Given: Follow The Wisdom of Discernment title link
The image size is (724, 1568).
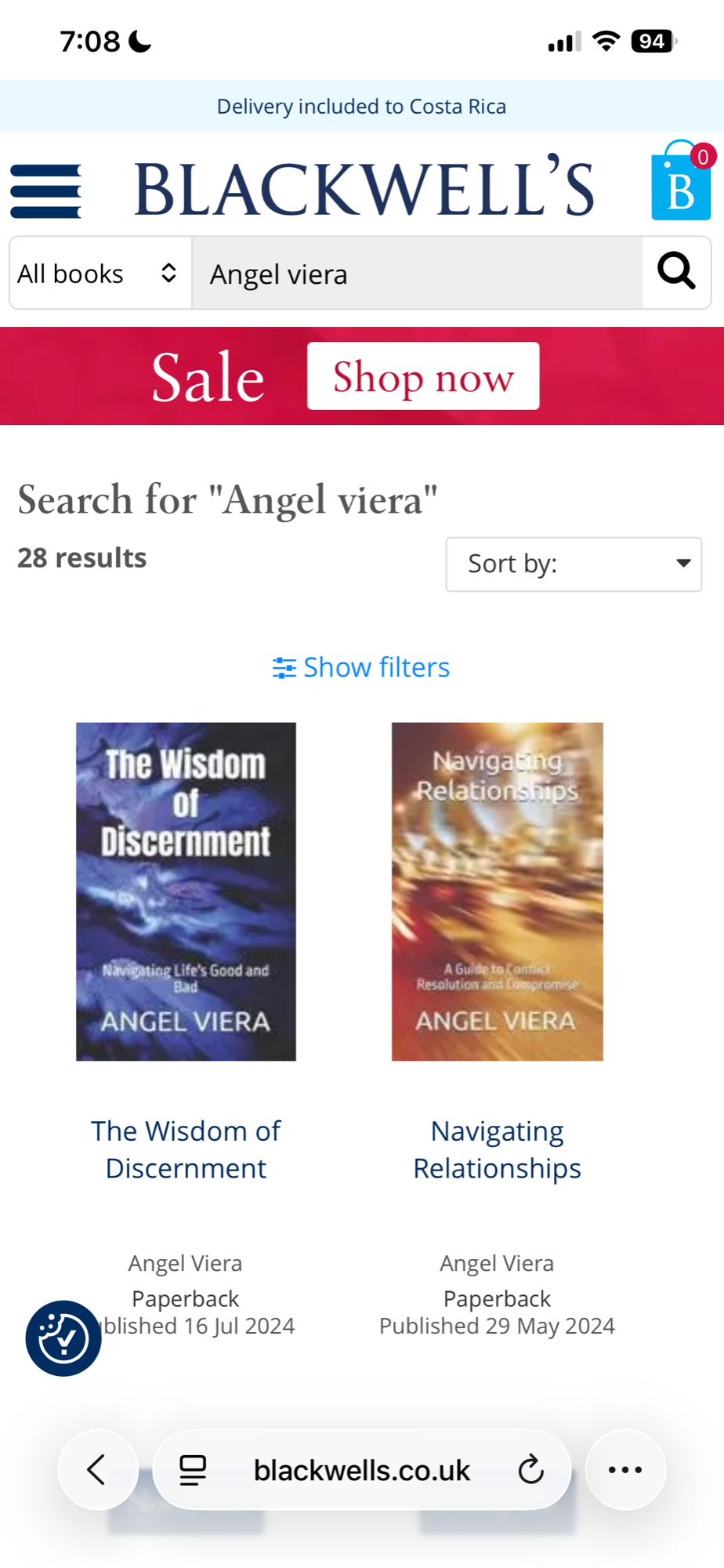Looking at the screenshot, I should click(186, 1149).
